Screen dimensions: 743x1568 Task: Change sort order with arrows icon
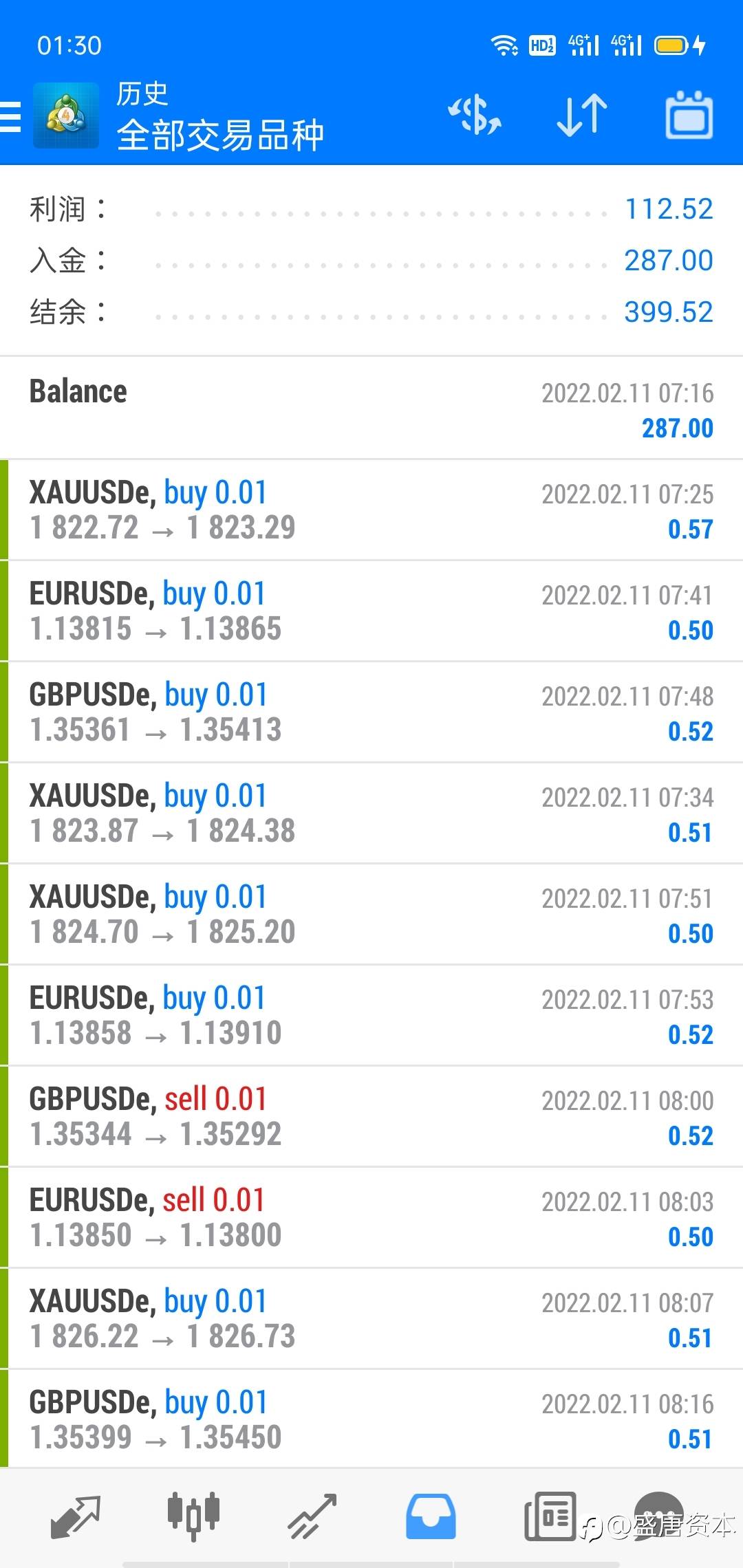pos(582,115)
